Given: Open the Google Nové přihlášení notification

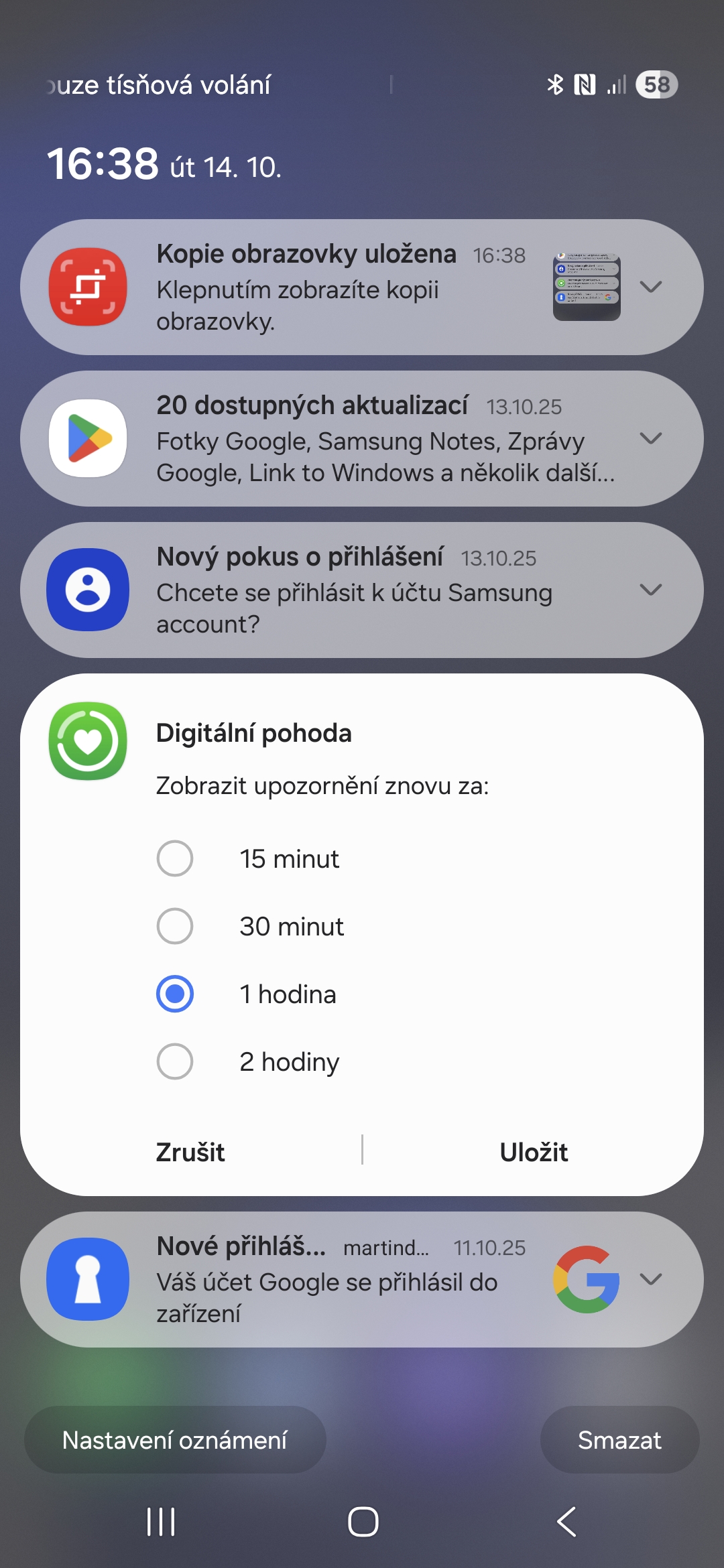Looking at the screenshot, I should pos(335,1280).
